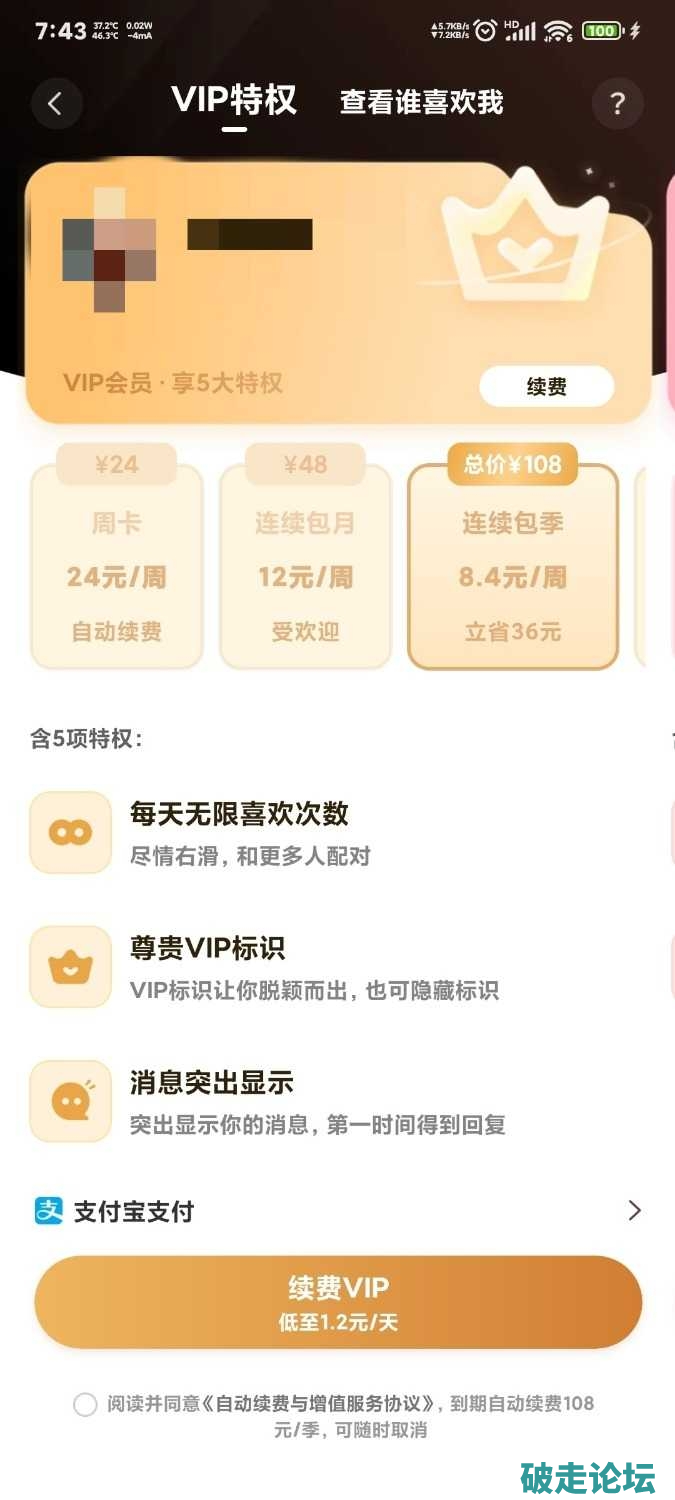Screen dimensions: 675x1500
Task: Select the 连续包季 ¥108 plan
Action: pos(513,567)
